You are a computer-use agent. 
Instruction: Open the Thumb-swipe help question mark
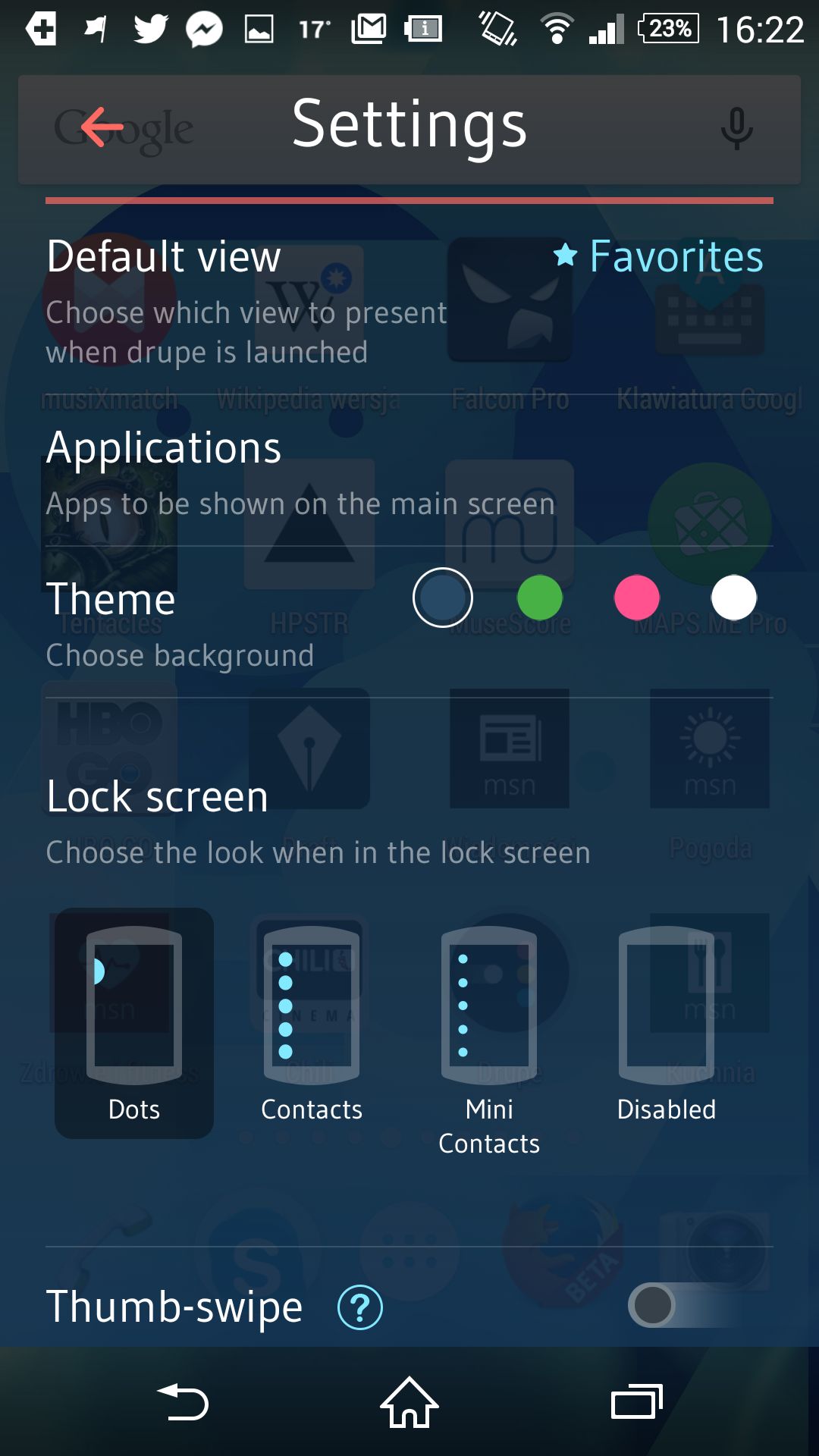click(360, 1307)
